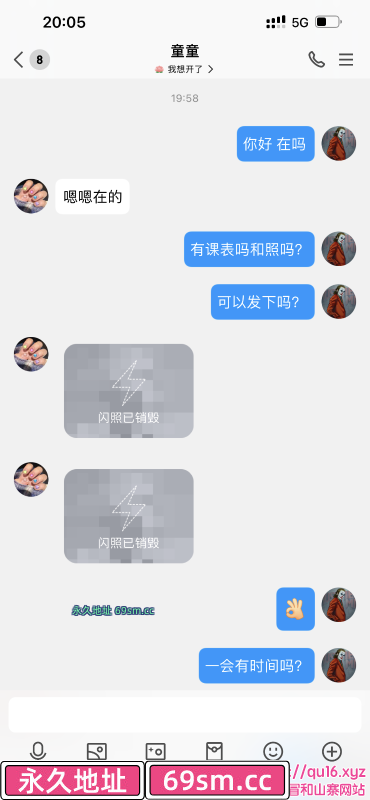370x800 pixels.
Task: Tap the microphone voice message icon
Action: point(38,751)
